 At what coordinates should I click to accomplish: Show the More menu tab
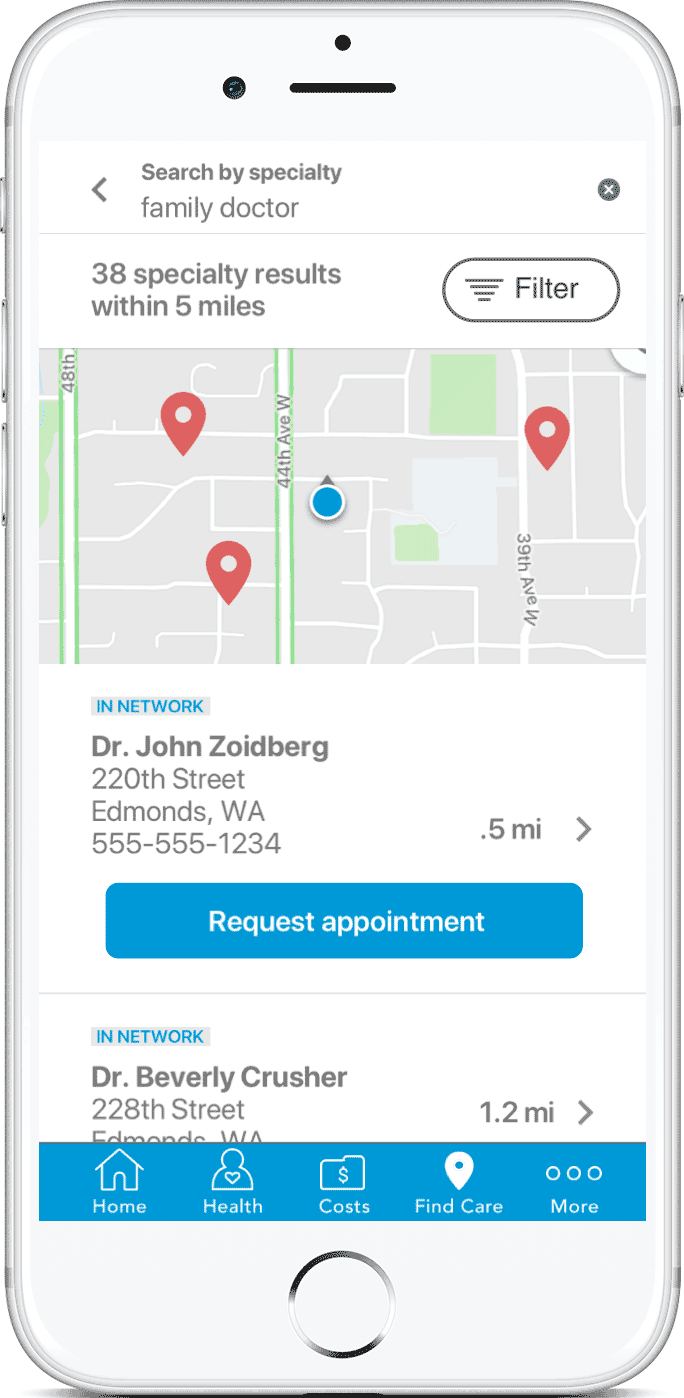(x=574, y=1182)
